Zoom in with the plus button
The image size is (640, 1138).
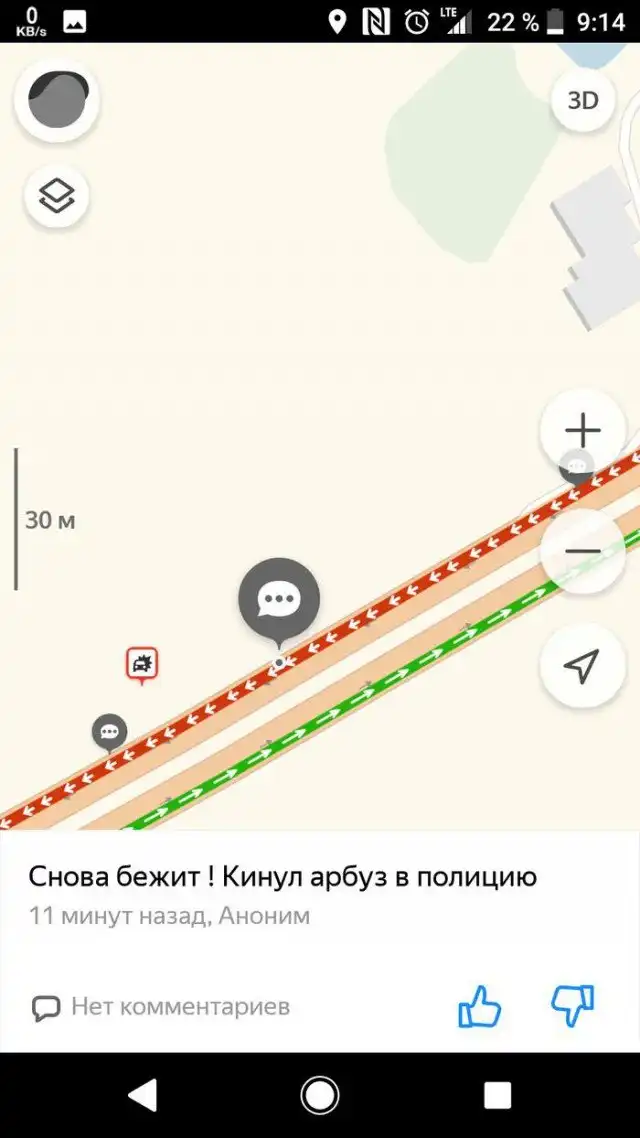pos(582,431)
